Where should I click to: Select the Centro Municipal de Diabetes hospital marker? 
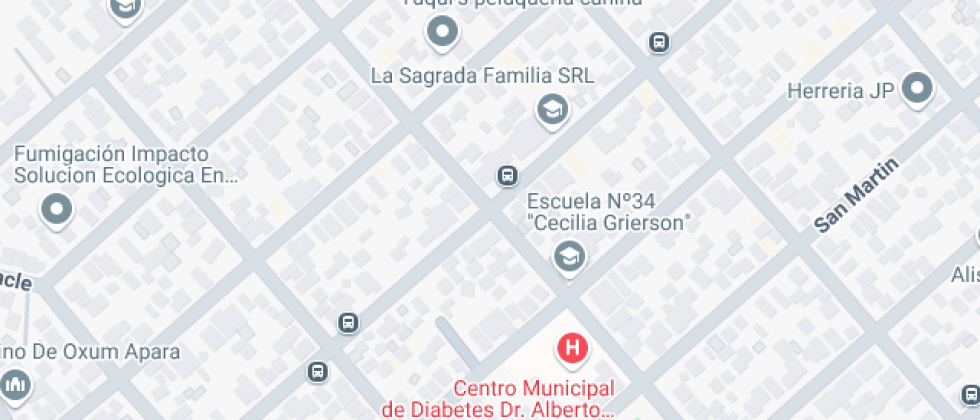(x=571, y=349)
